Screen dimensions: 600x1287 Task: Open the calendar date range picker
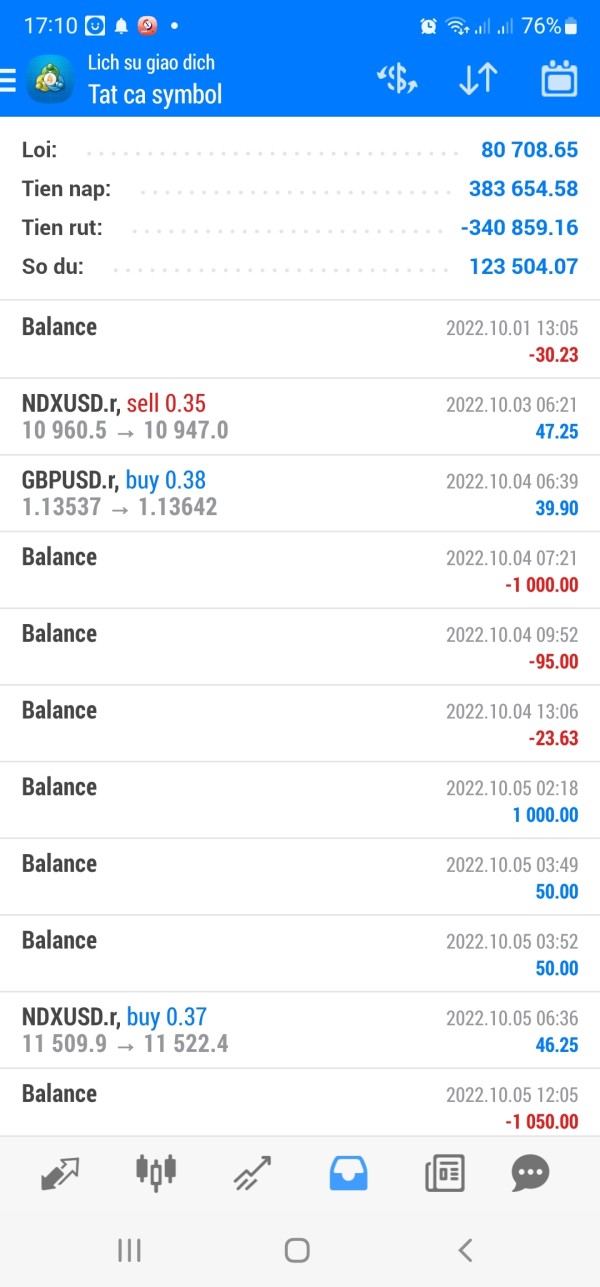[x=559, y=80]
